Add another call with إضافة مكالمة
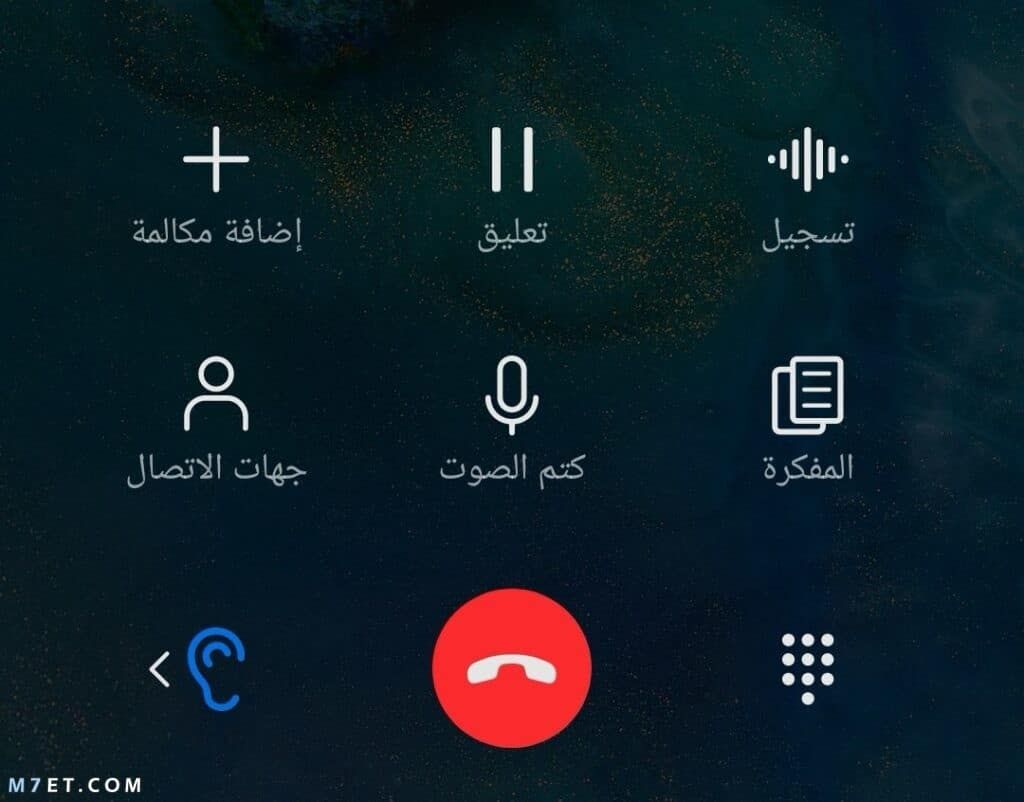The width and height of the screenshot is (1024, 802). pyautogui.click(x=216, y=160)
